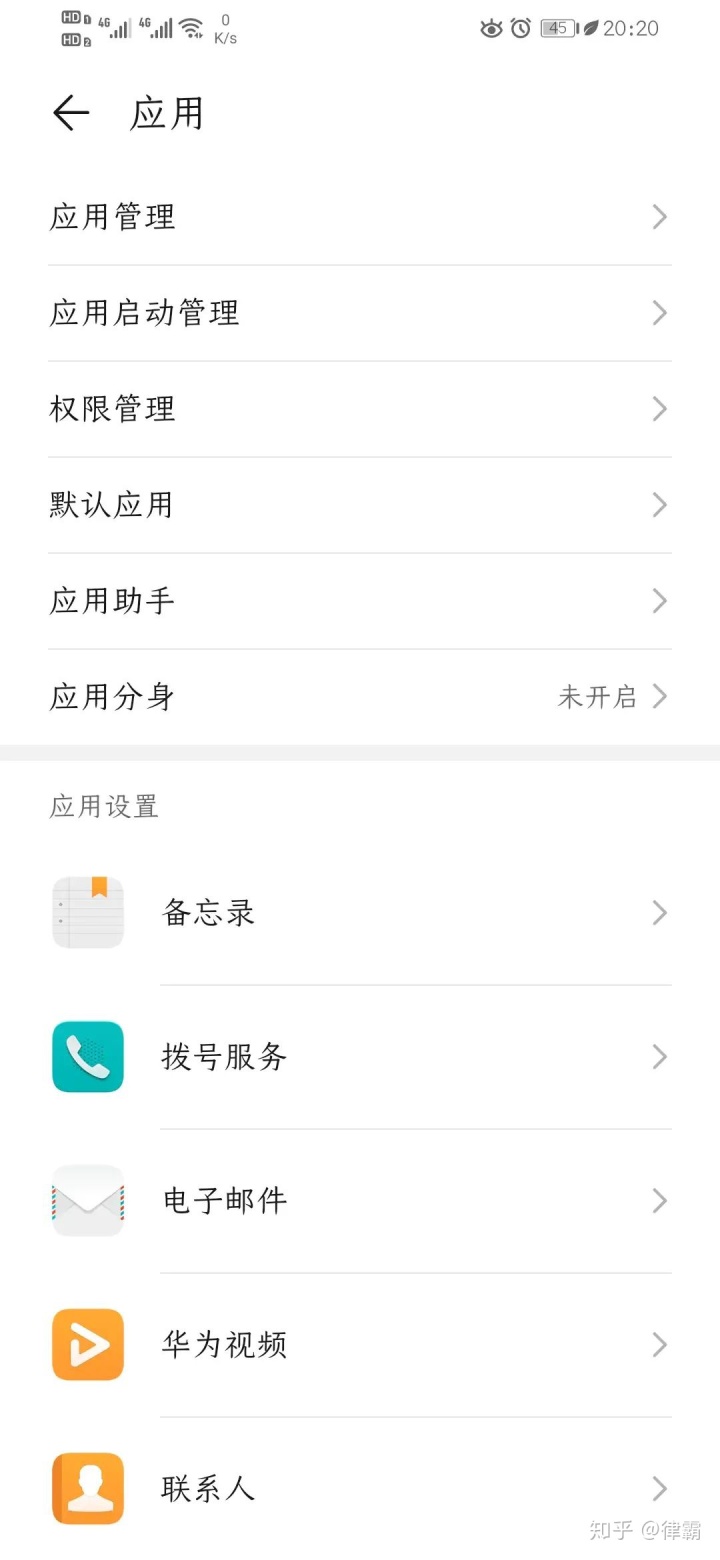Tap the 电子邮件 row
Screen dimensions: 720x1560
click(360, 1201)
